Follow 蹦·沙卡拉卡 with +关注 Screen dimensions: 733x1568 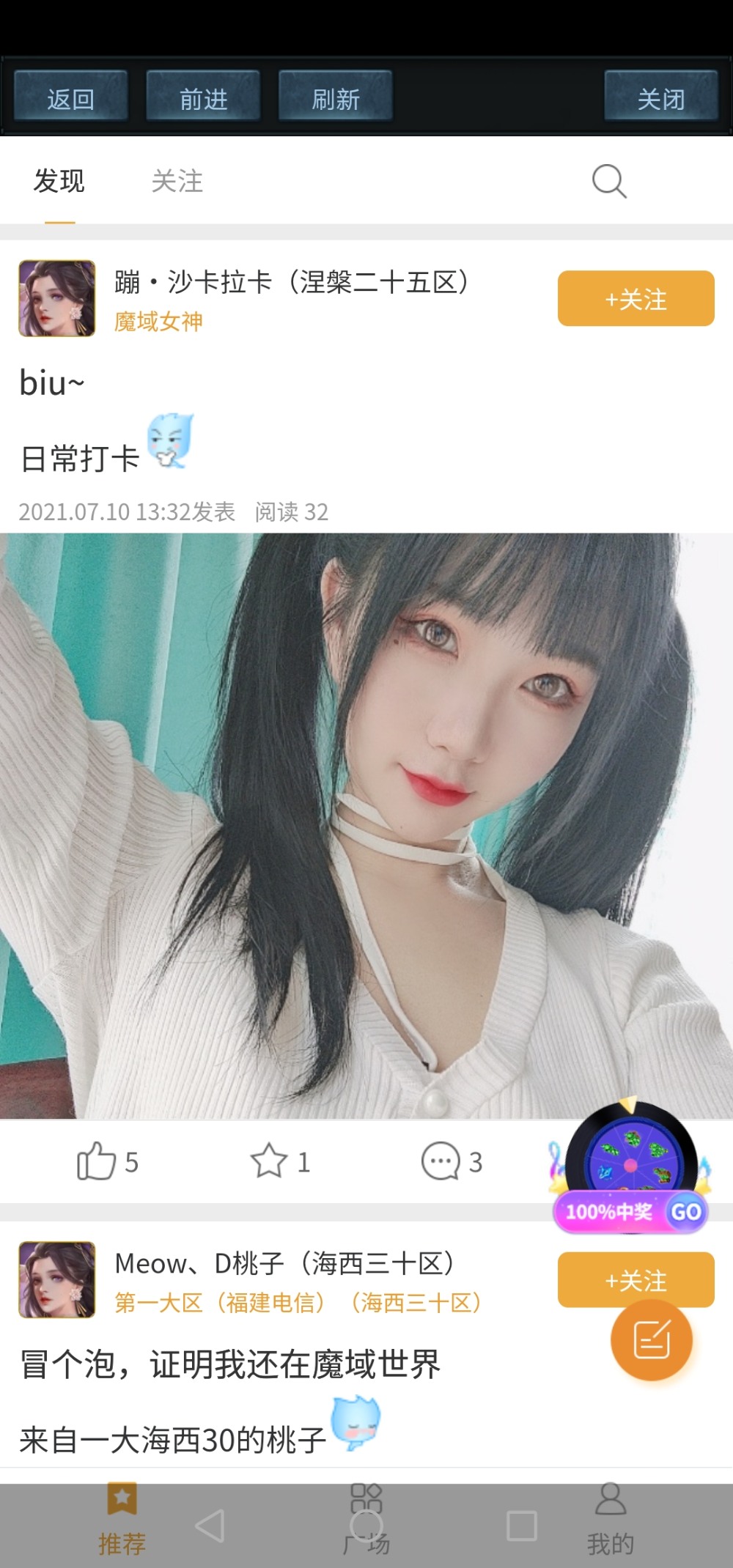pyautogui.click(x=636, y=299)
